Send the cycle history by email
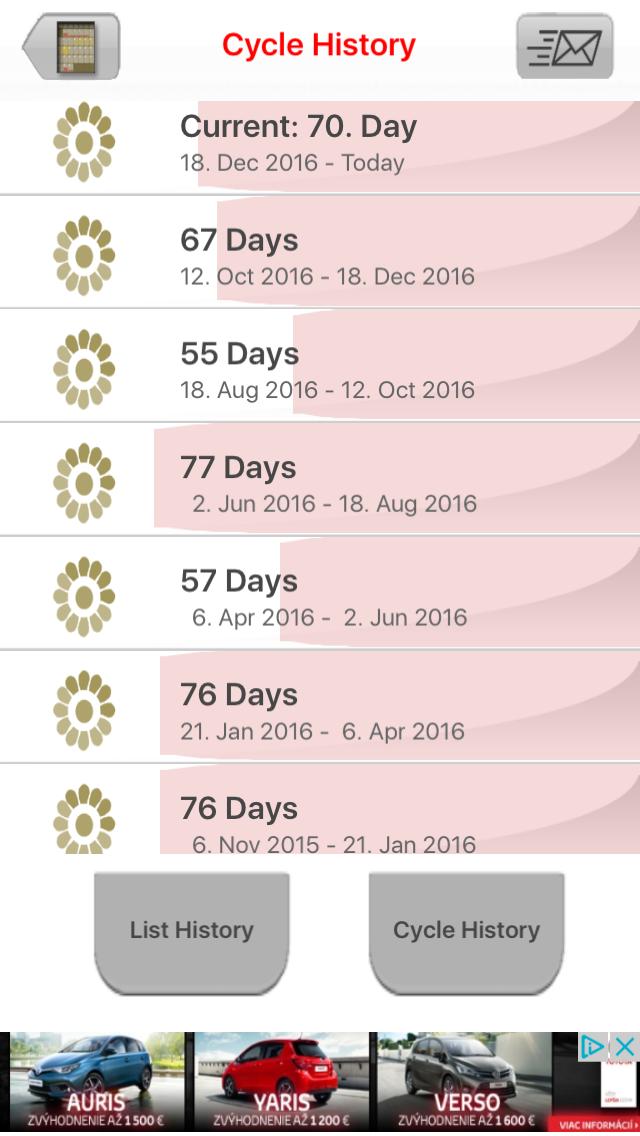 [x=564, y=46]
